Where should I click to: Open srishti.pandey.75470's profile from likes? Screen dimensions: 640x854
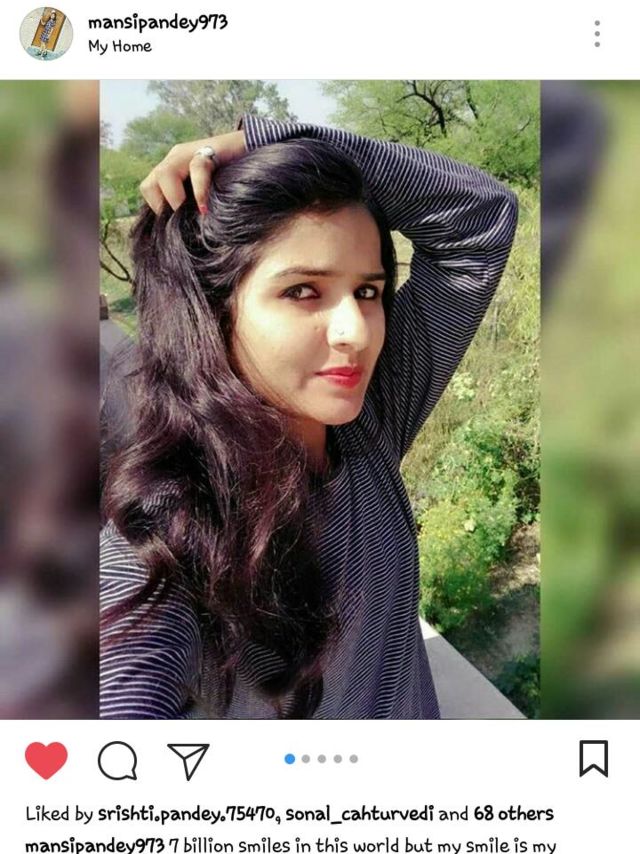coord(187,813)
